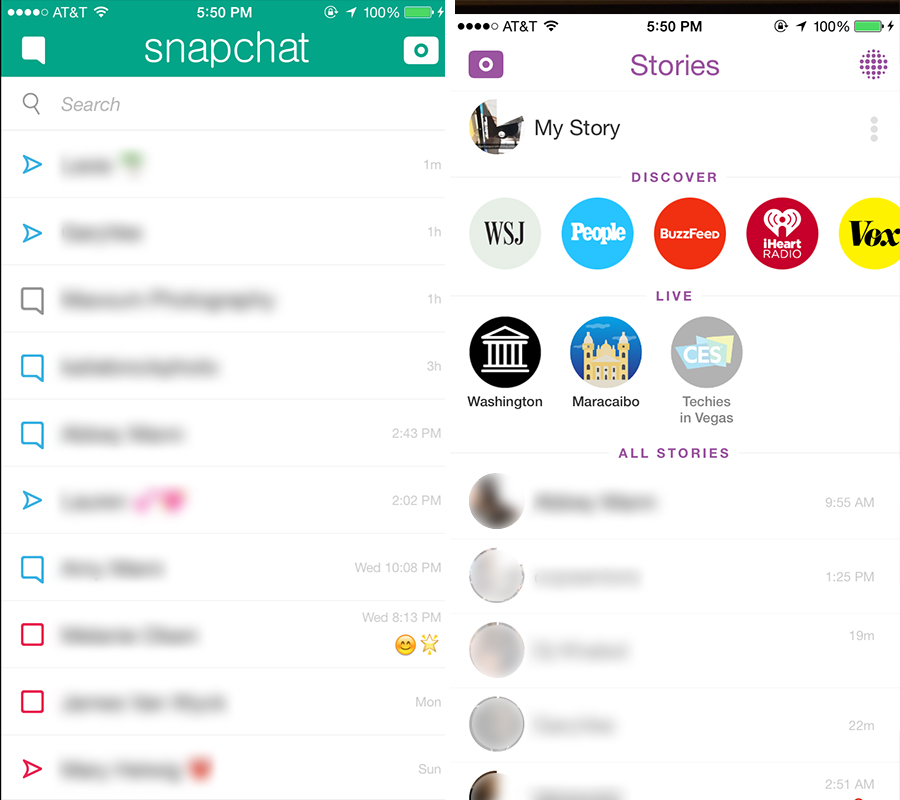The width and height of the screenshot is (900, 800).
Task: Watch the Techies in Vegas live story
Action: [x=706, y=353]
